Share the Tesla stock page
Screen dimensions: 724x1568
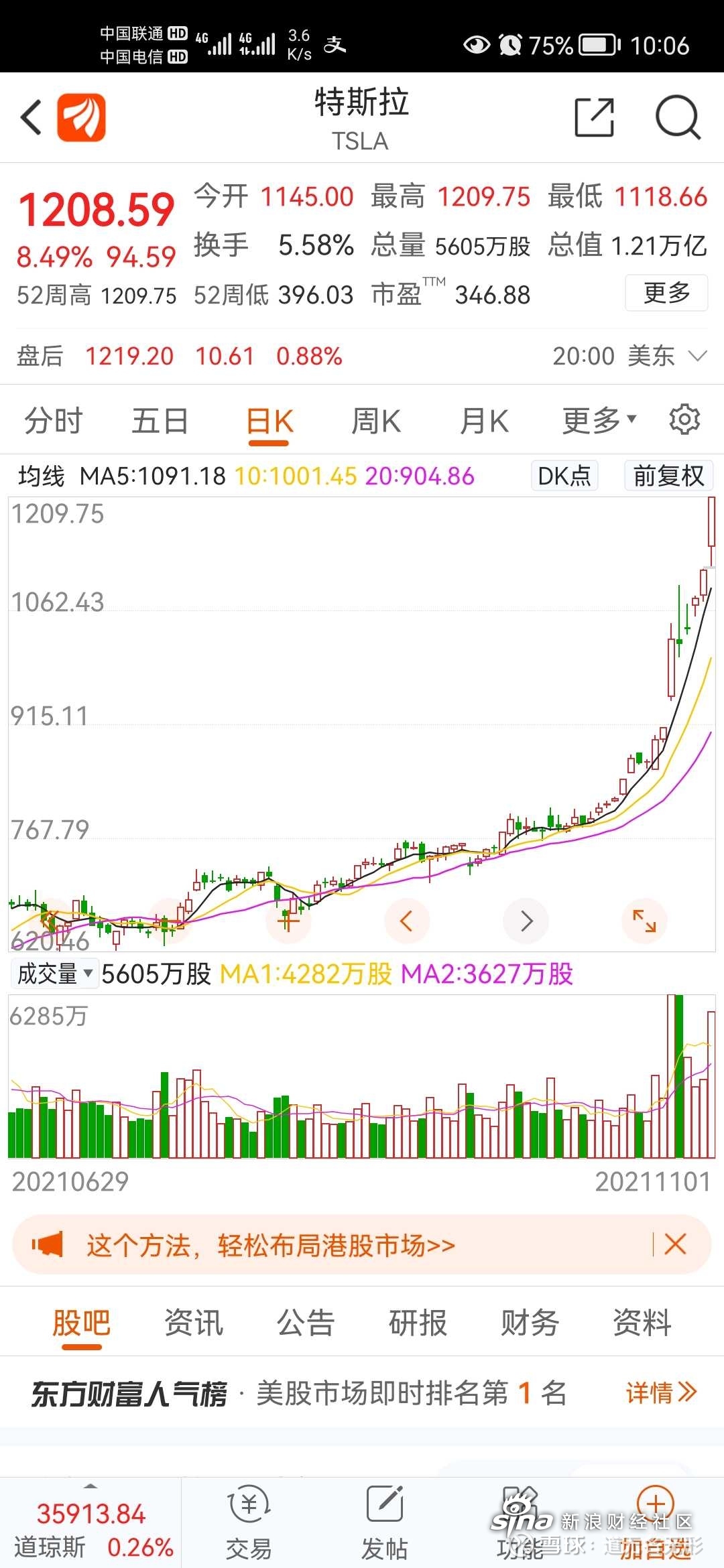pos(595,117)
